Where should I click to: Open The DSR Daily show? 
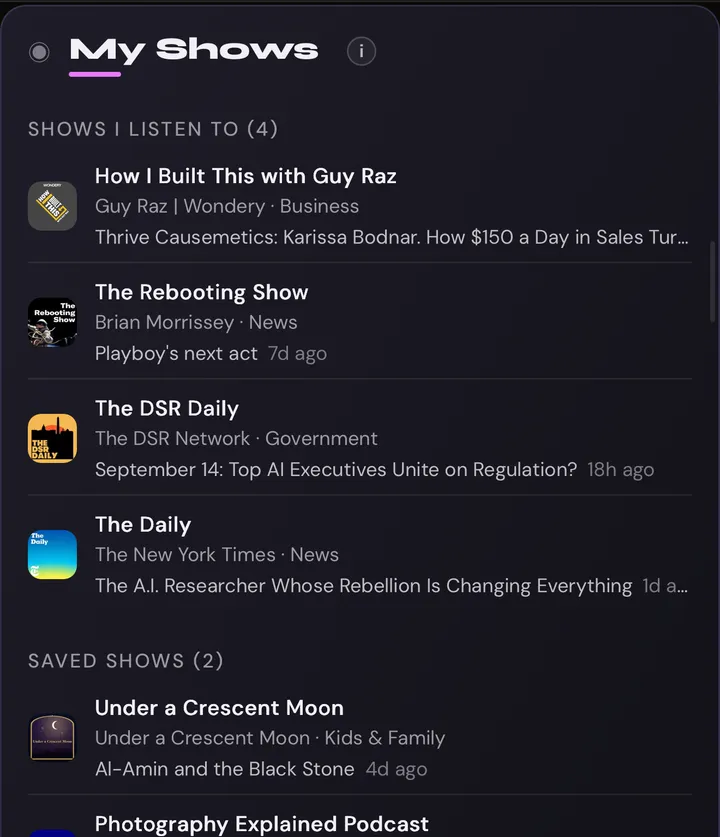point(360,438)
